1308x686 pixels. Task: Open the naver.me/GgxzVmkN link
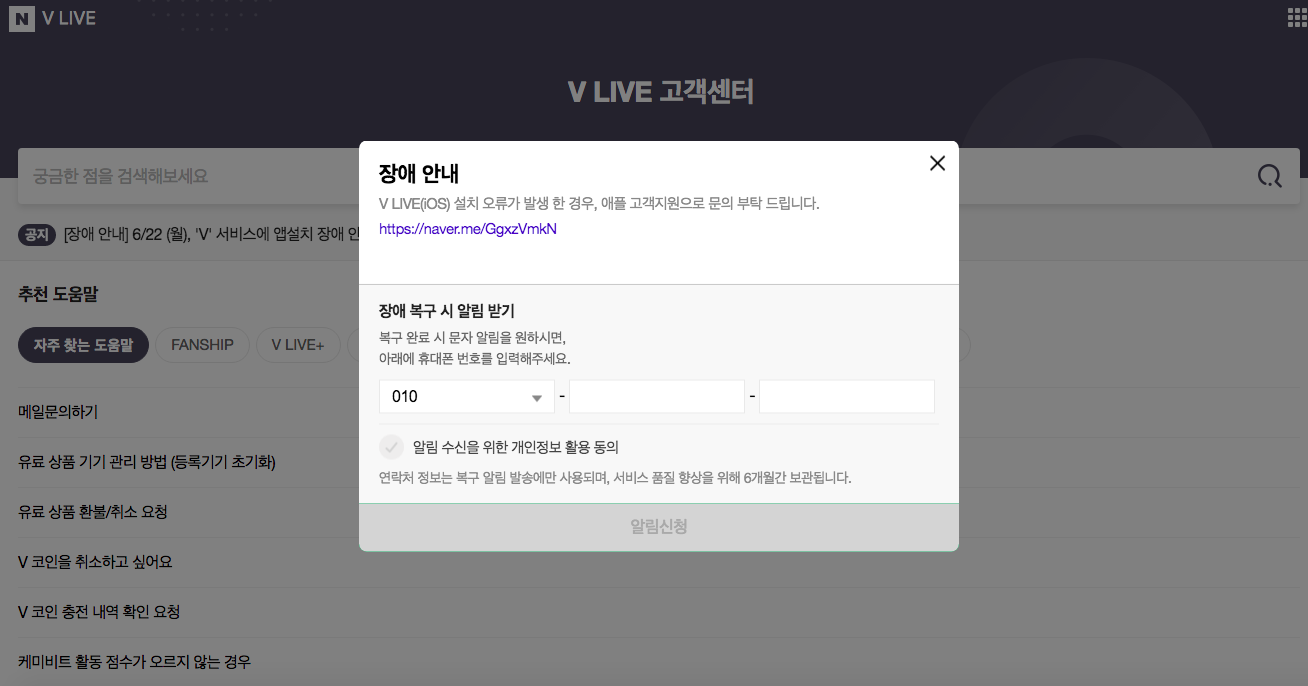click(x=467, y=229)
